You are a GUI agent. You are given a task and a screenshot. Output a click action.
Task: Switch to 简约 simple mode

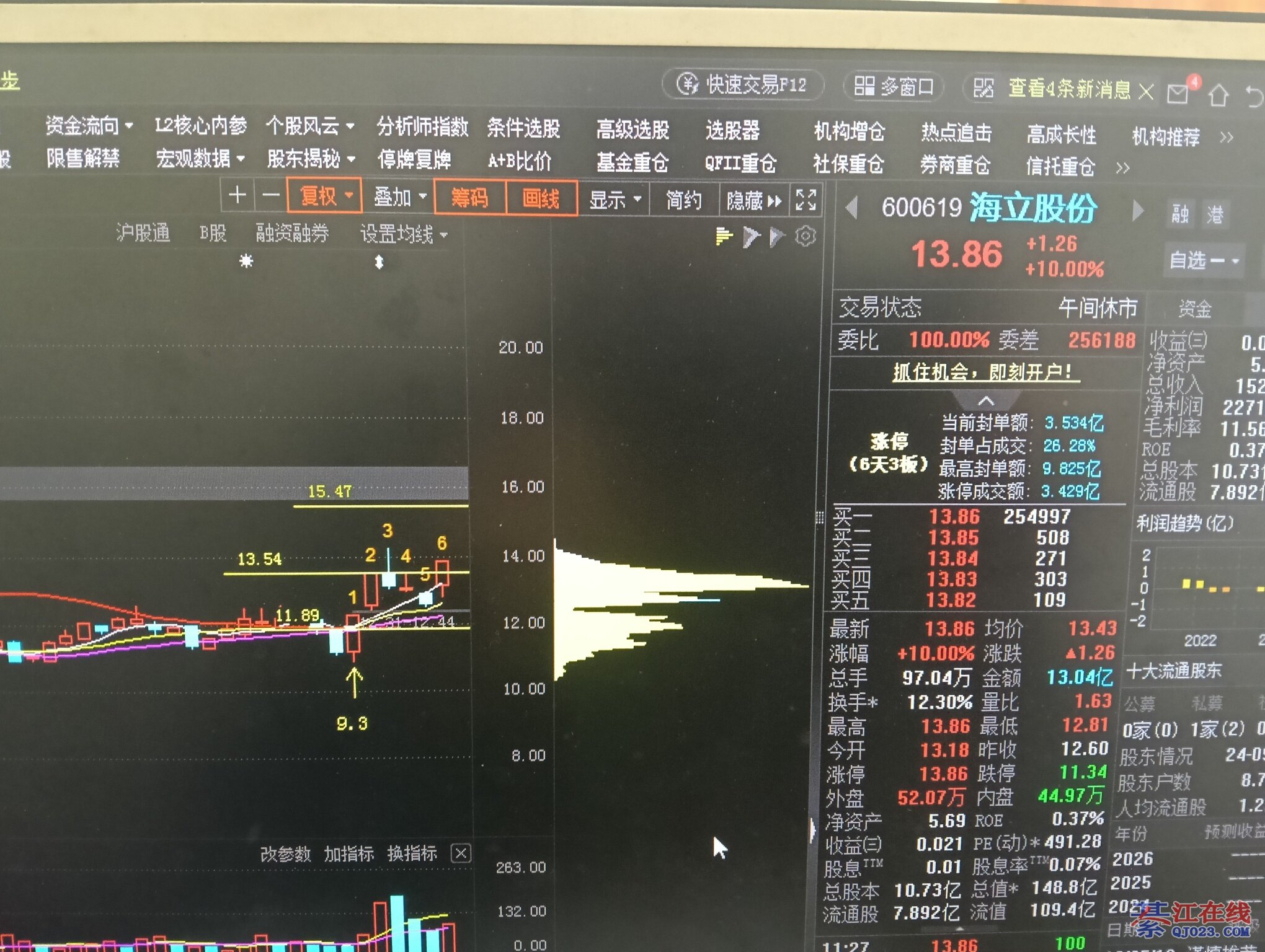(x=683, y=200)
